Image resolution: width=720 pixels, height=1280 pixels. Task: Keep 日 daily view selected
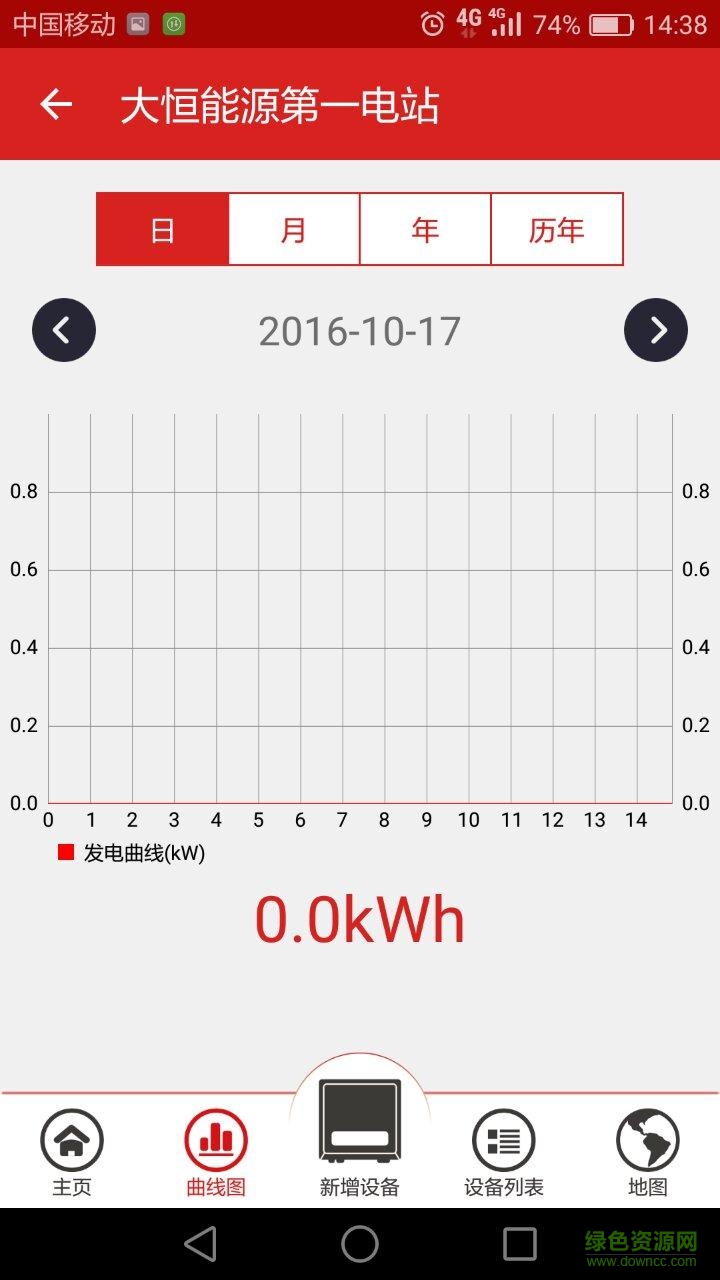[161, 228]
